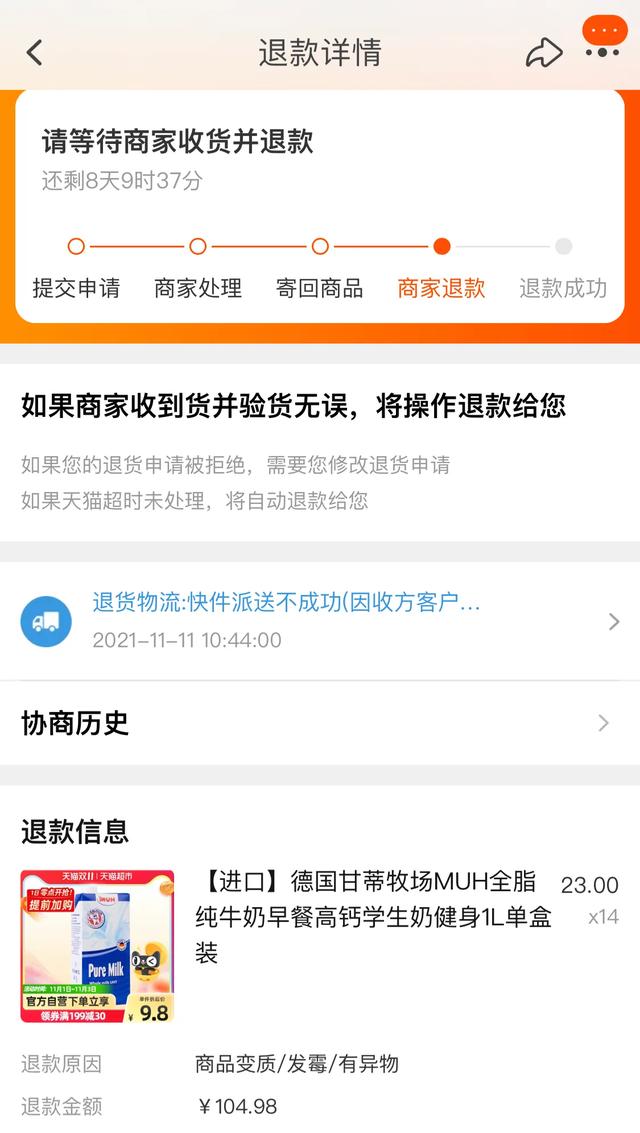Open 协商历史 negotiation history
This screenshot has width=640, height=1133.
tap(320, 723)
